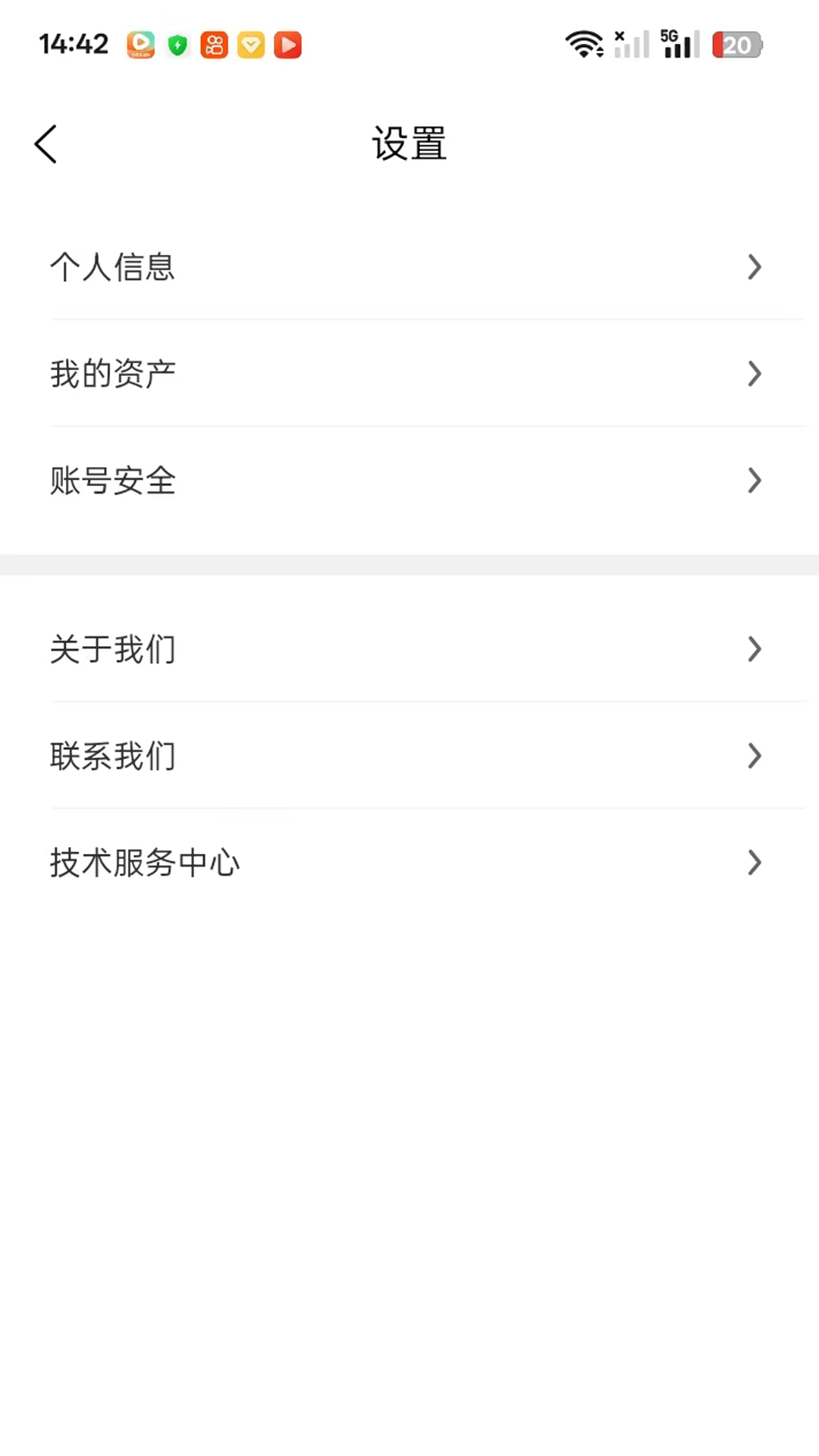The height and width of the screenshot is (1456, 819).
Task: Tap the 5G signal indicator
Action: (x=677, y=43)
